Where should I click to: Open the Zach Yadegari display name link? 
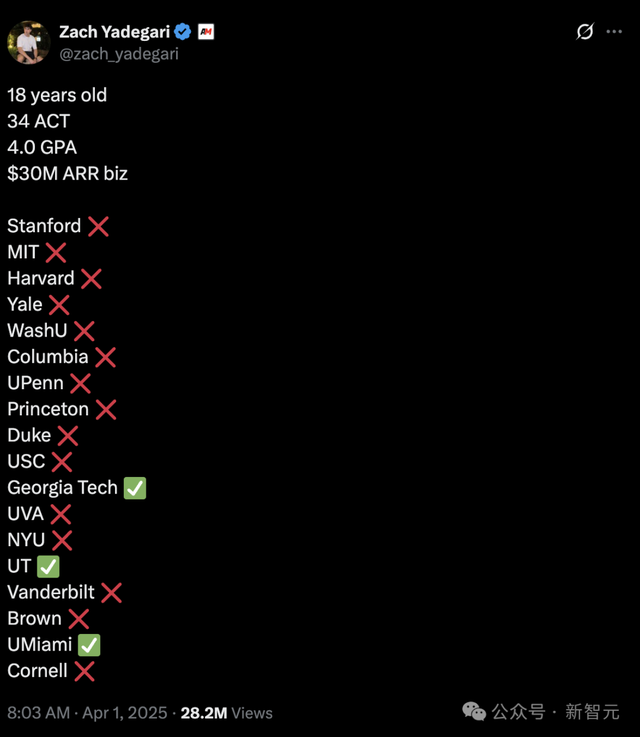pos(114,32)
